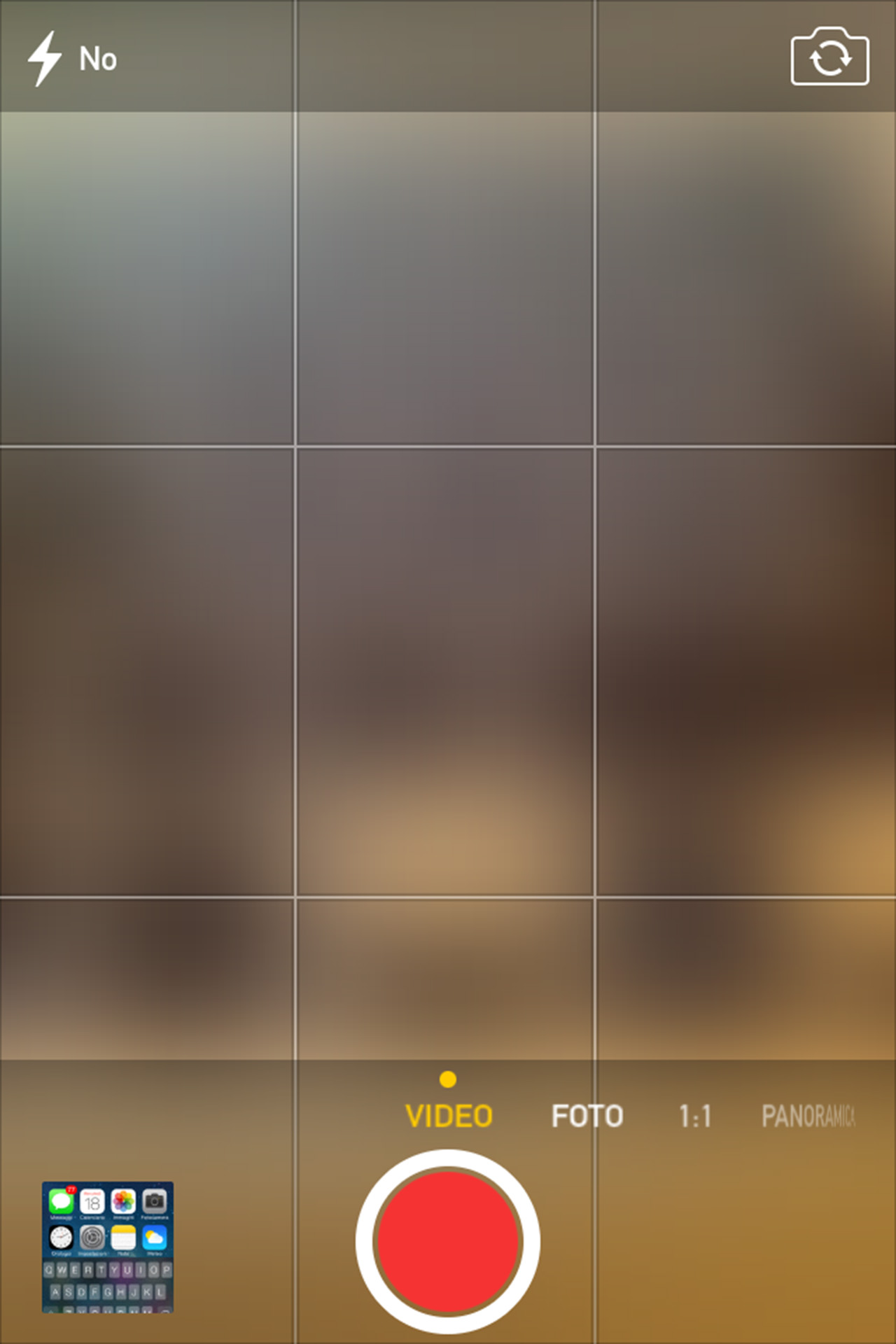The width and height of the screenshot is (896, 1344).
Task: Open the last captured photo thumbnail
Action: click(x=108, y=1247)
